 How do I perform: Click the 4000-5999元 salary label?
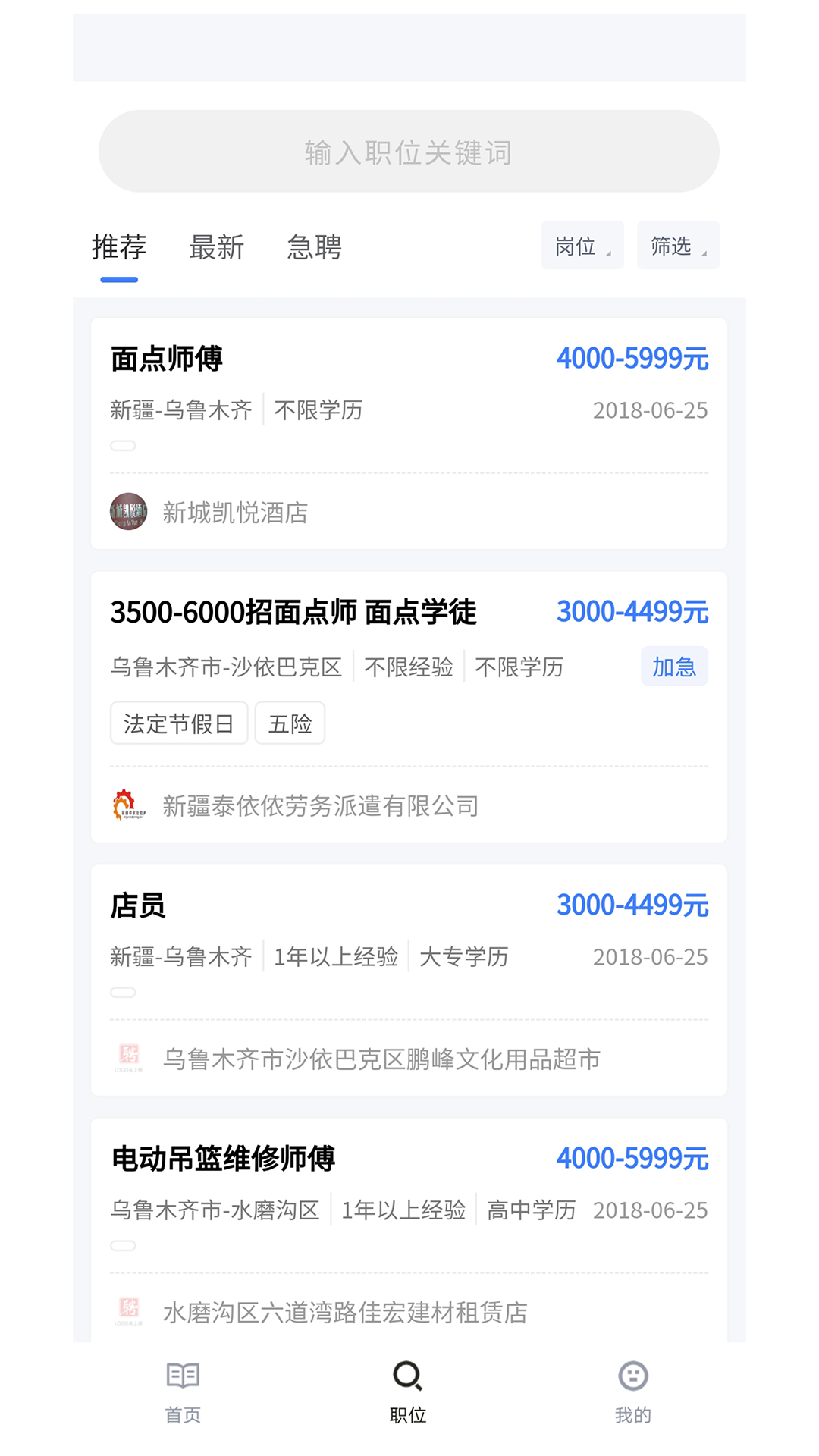[x=632, y=358]
